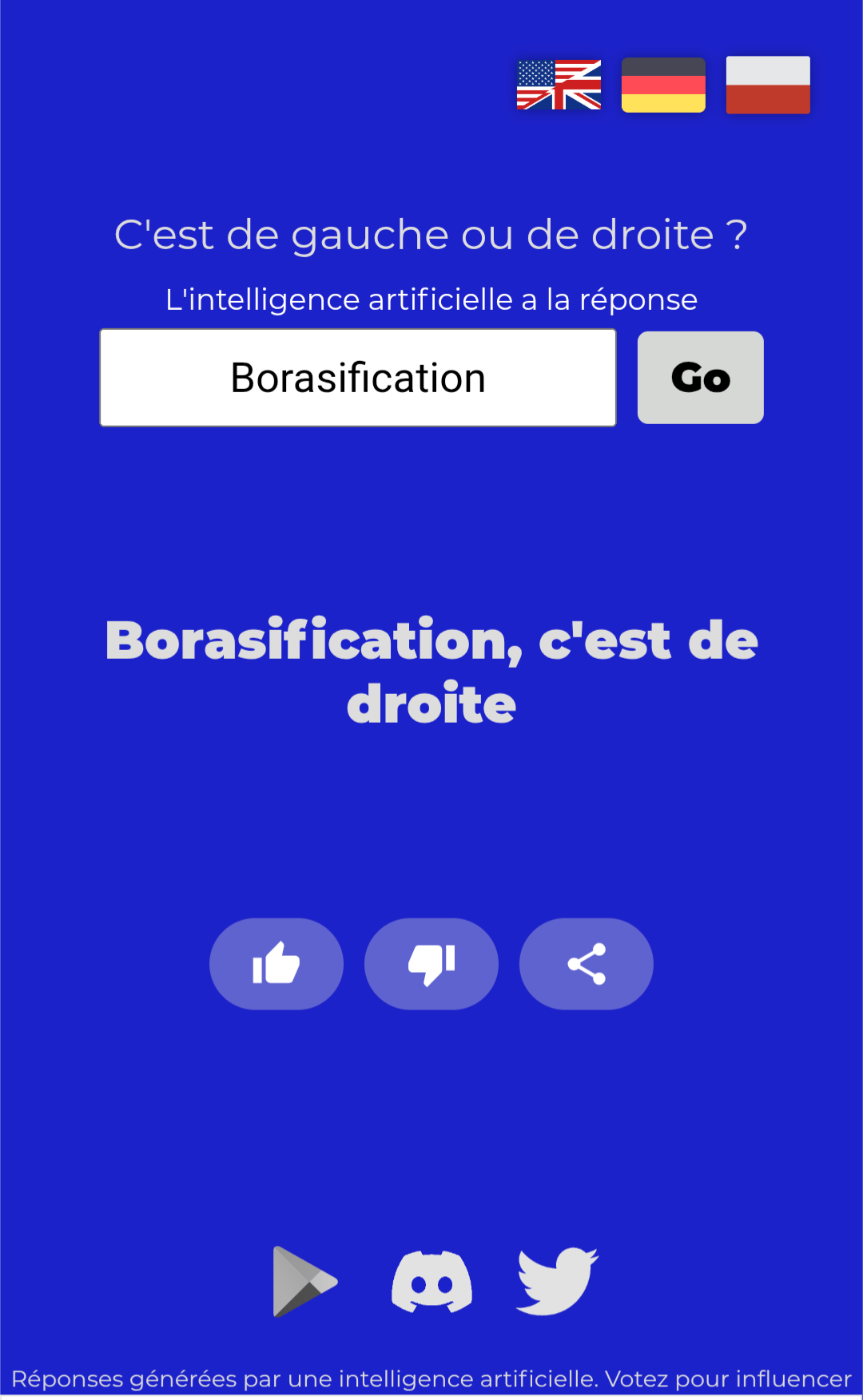Give the answer a thumbs down
The width and height of the screenshot is (863, 1400).
pos(431,964)
